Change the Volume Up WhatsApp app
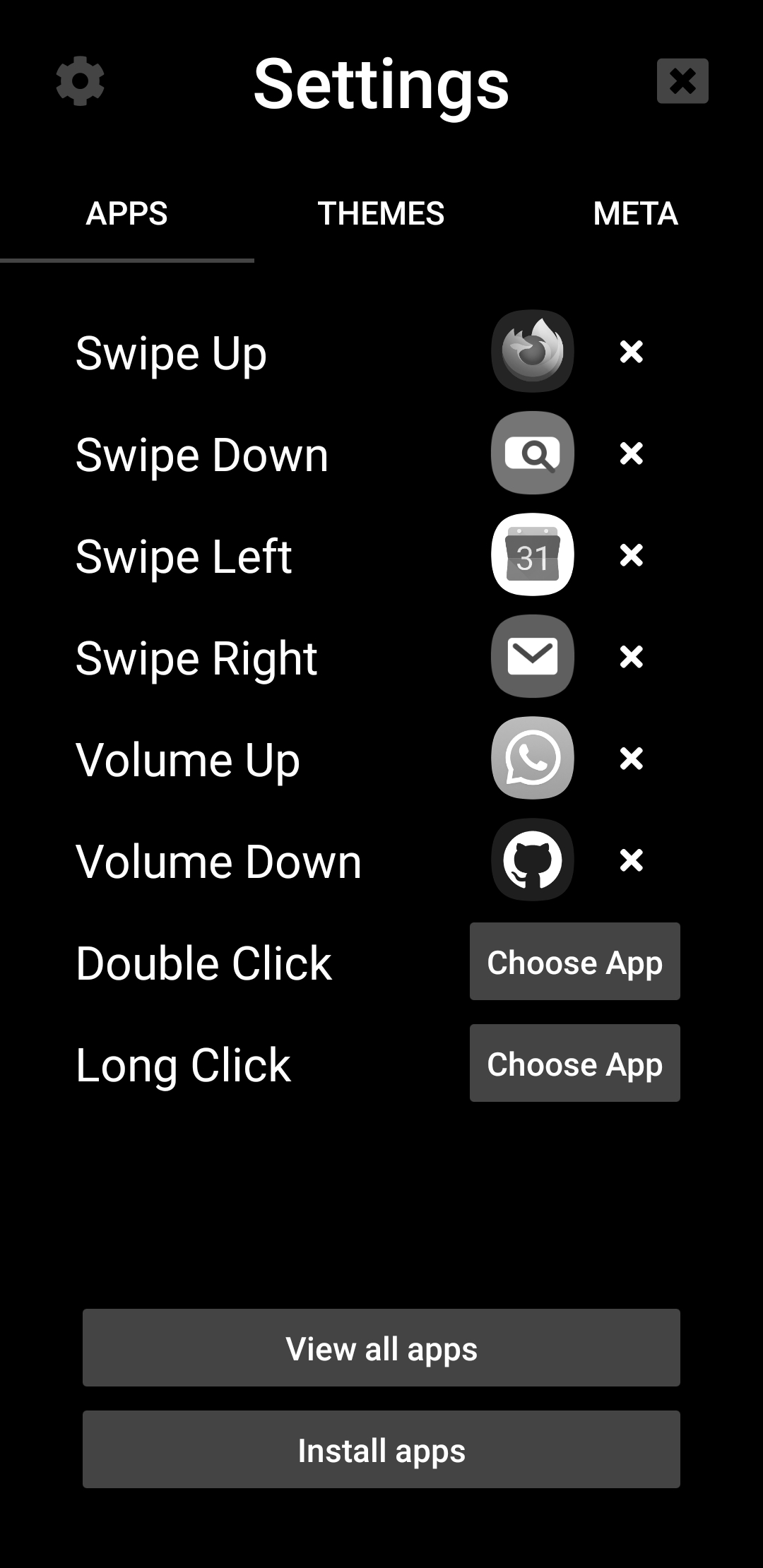Viewport: 763px width, 1568px height. [x=533, y=758]
